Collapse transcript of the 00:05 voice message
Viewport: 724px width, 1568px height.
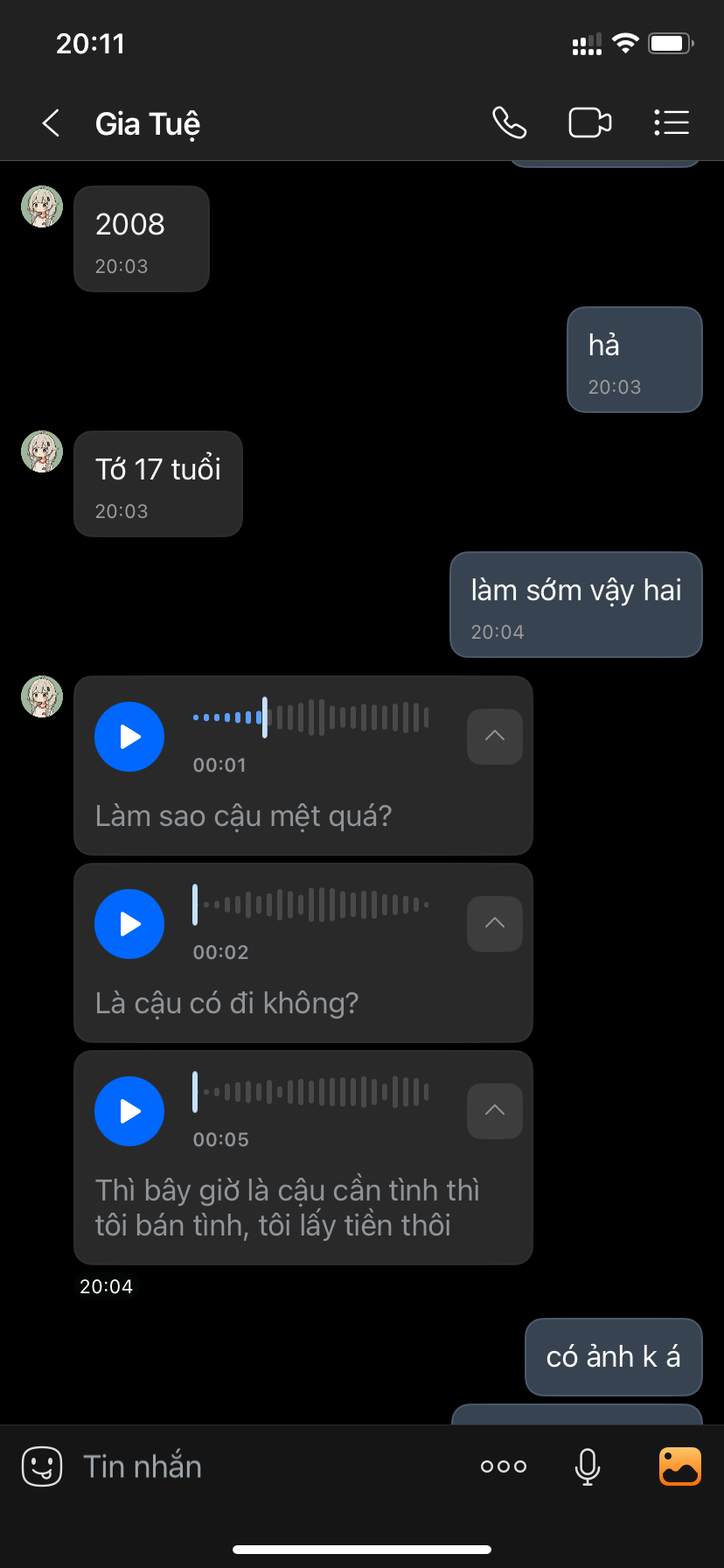point(494,1111)
